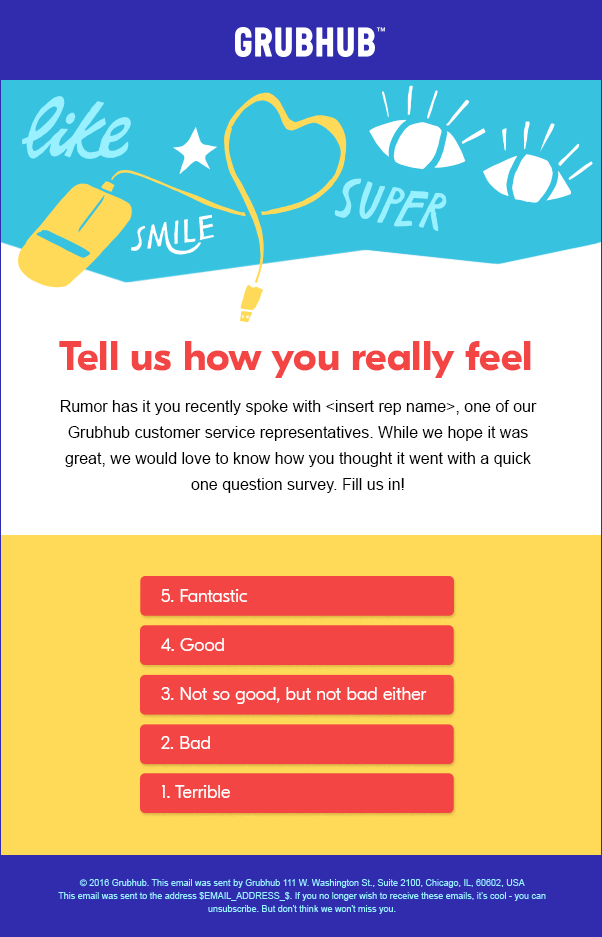Pick 3. Not so good, but not bad either
The height and width of the screenshot is (937, 602).
click(x=296, y=694)
